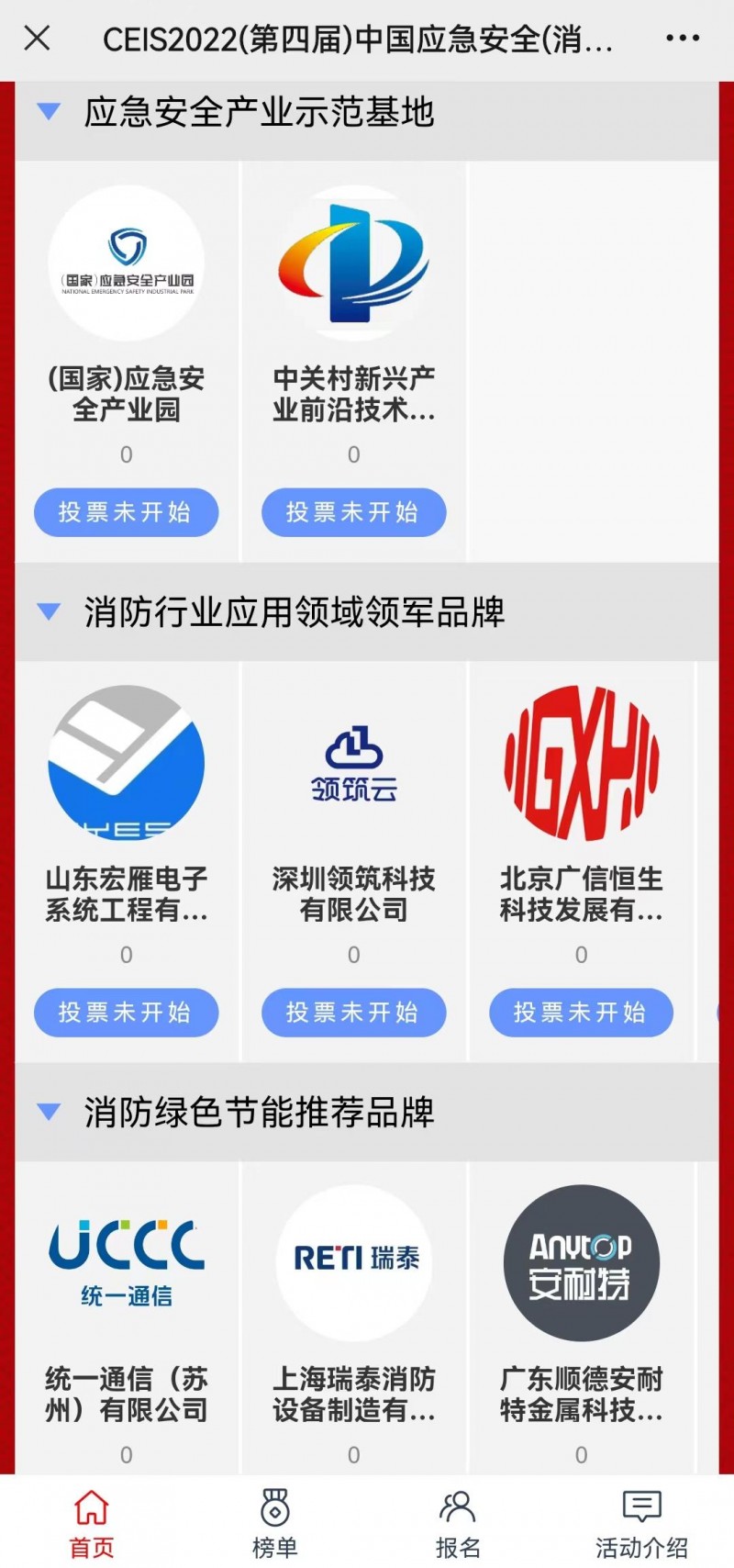The height and width of the screenshot is (1568, 734).
Task: Open the 深圳领筑科技有限公司 card
Action: click(x=354, y=764)
